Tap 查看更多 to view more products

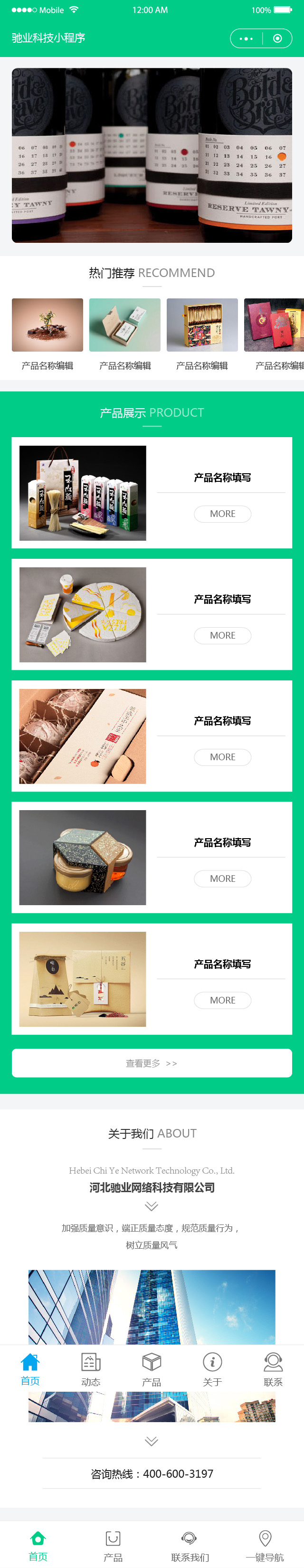152,1063
